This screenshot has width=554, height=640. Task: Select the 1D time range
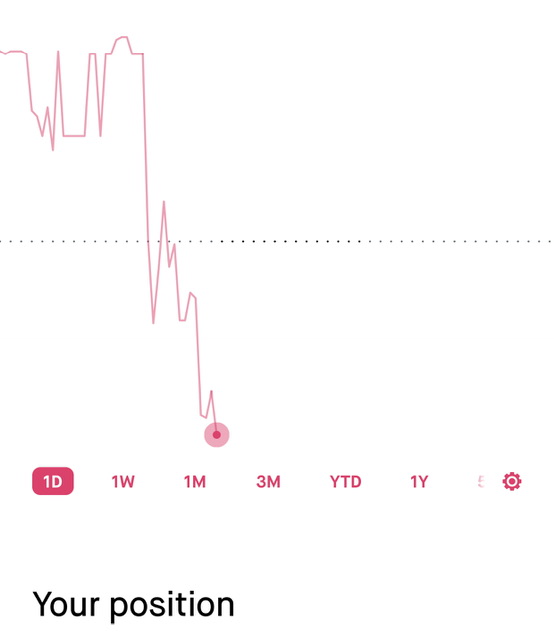click(53, 481)
